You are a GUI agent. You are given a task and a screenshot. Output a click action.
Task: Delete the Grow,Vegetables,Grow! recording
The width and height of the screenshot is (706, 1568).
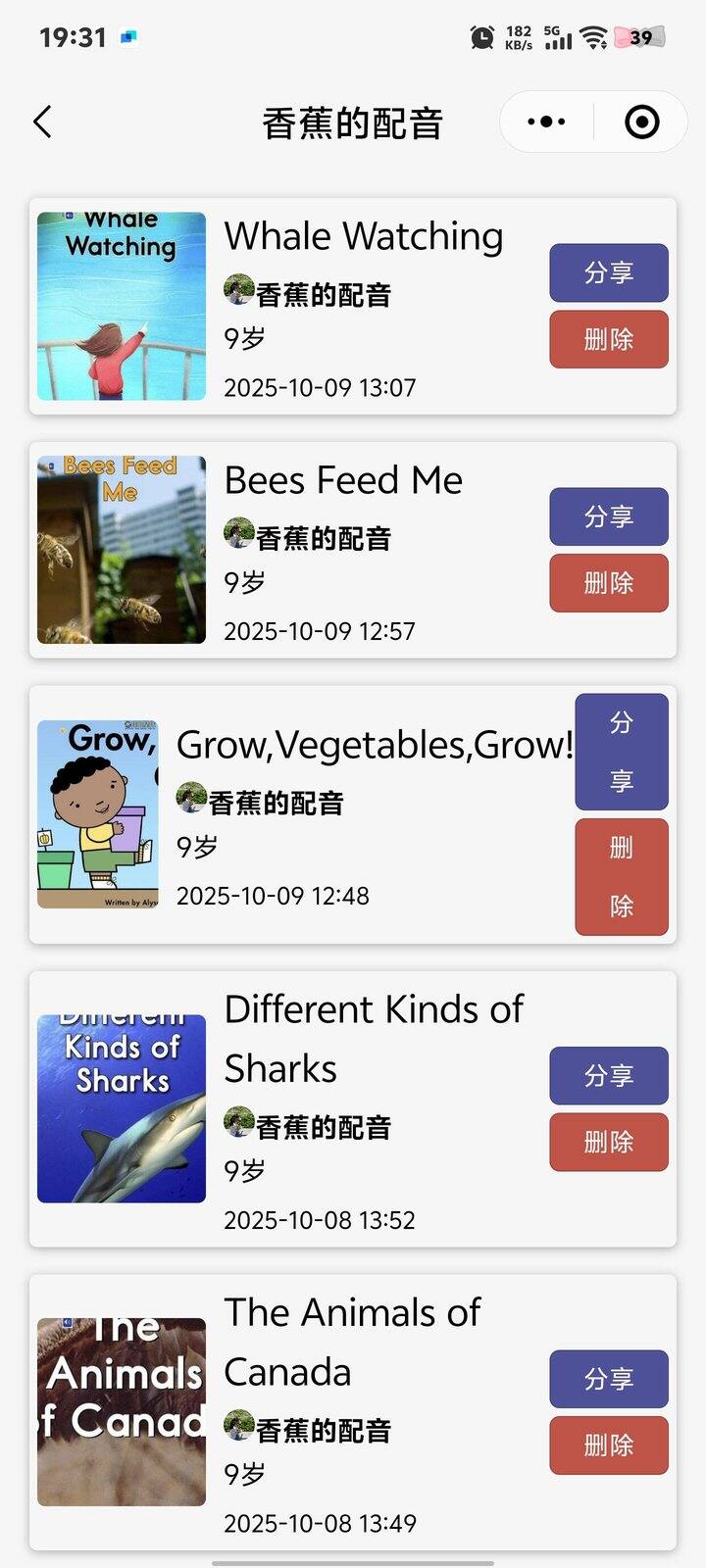point(622,877)
